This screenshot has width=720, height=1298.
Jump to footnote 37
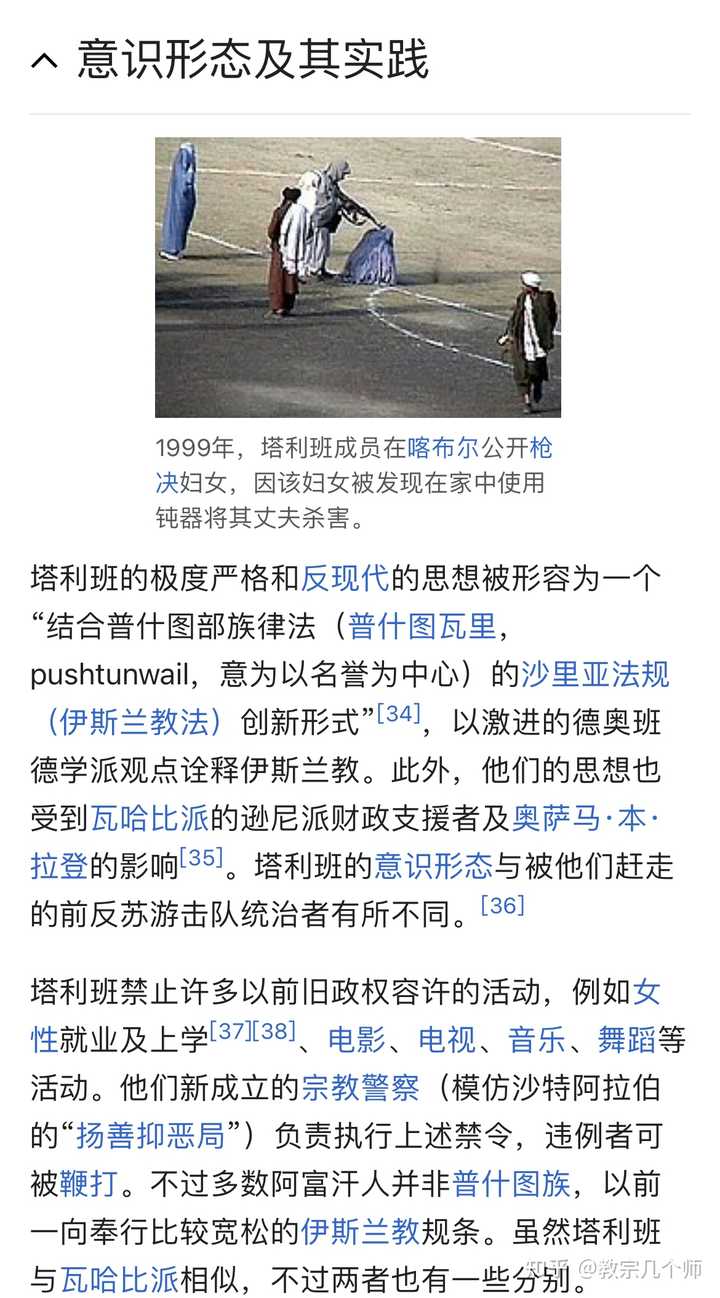click(231, 1030)
